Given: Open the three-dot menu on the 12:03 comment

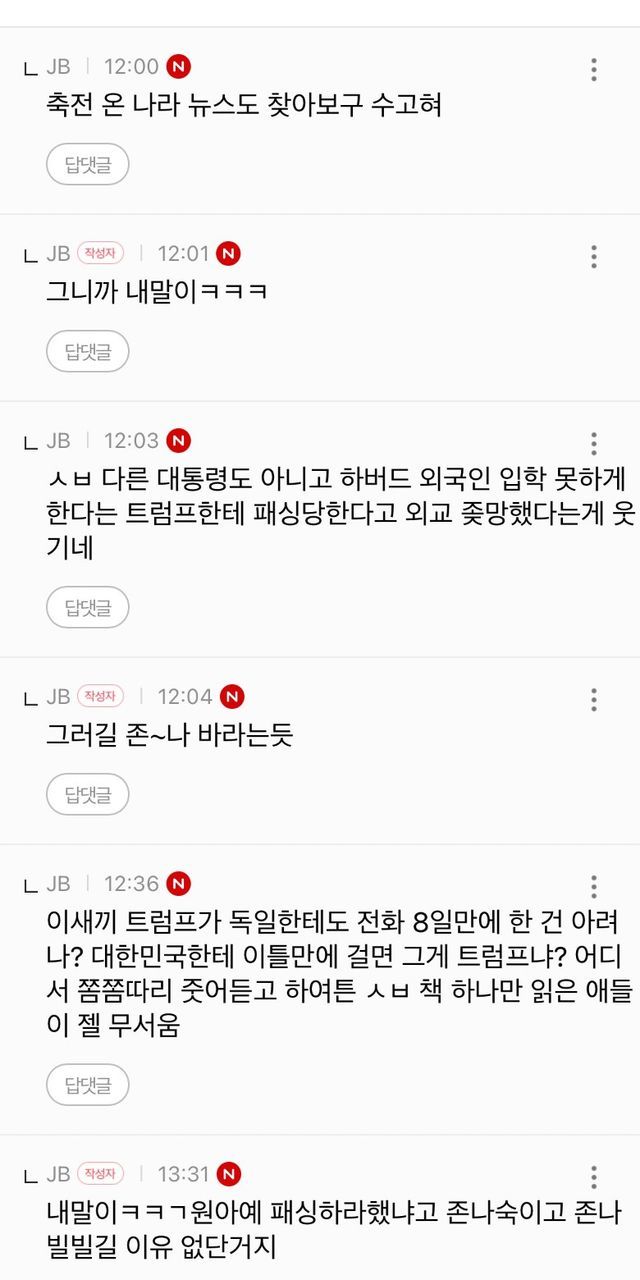Looking at the screenshot, I should [x=593, y=443].
